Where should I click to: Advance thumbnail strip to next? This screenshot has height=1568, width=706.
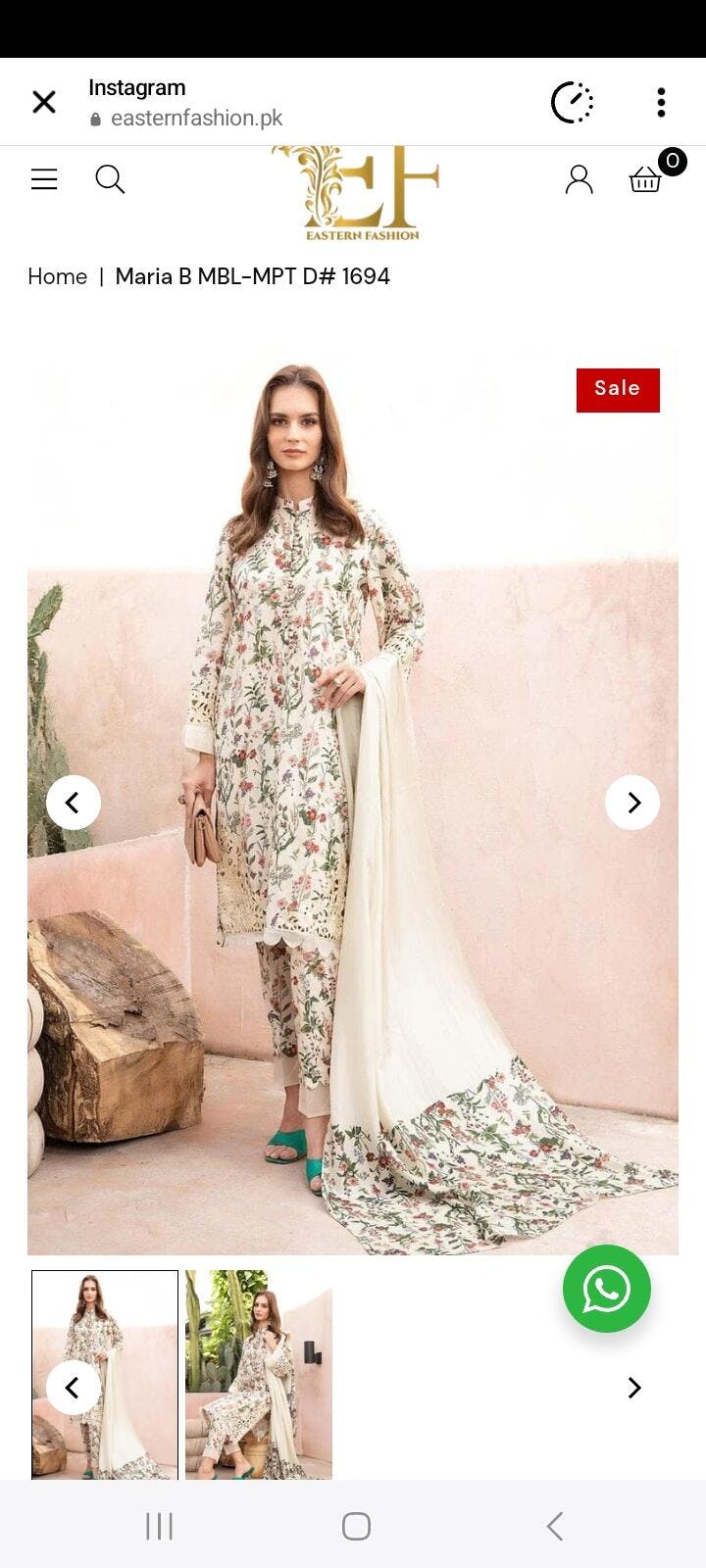(634, 1387)
